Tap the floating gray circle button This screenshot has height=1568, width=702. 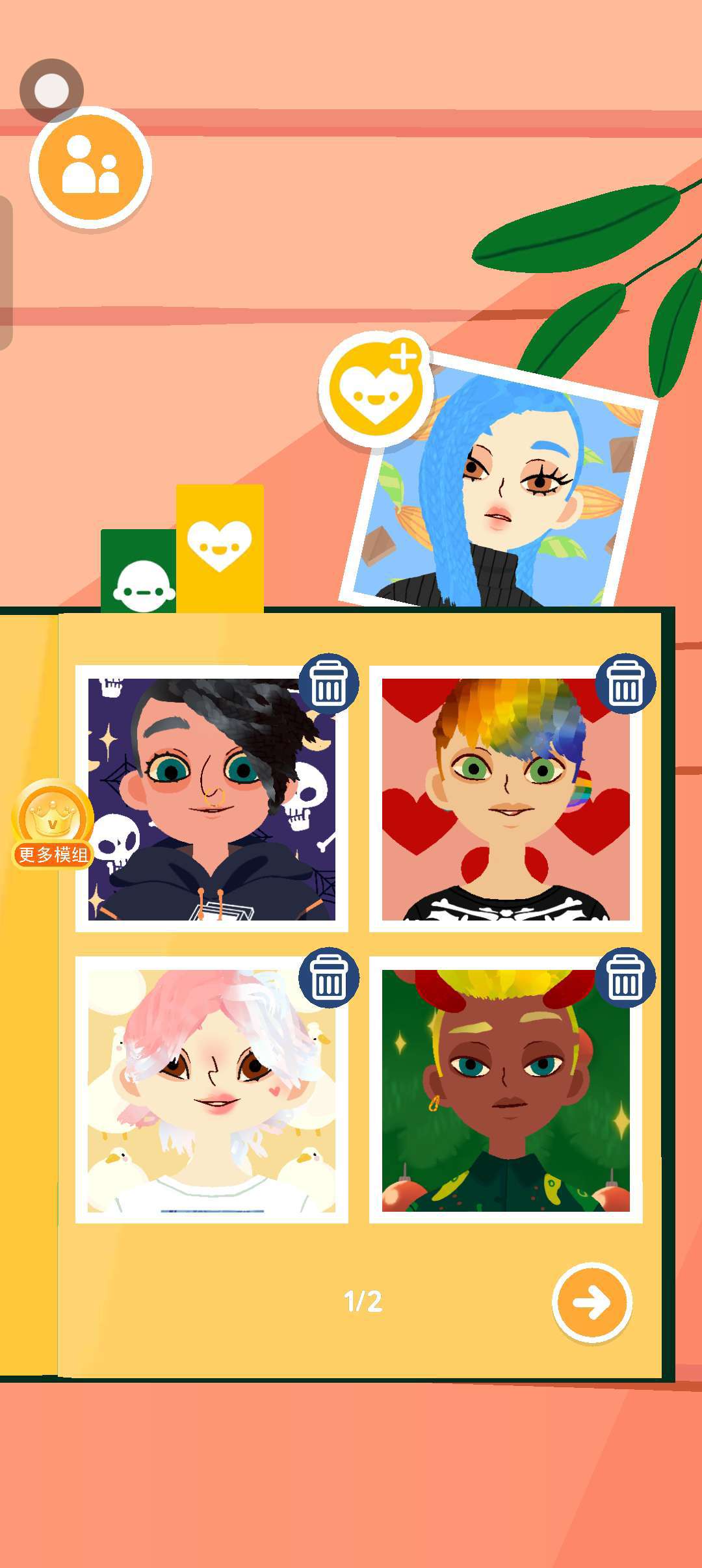(x=51, y=90)
